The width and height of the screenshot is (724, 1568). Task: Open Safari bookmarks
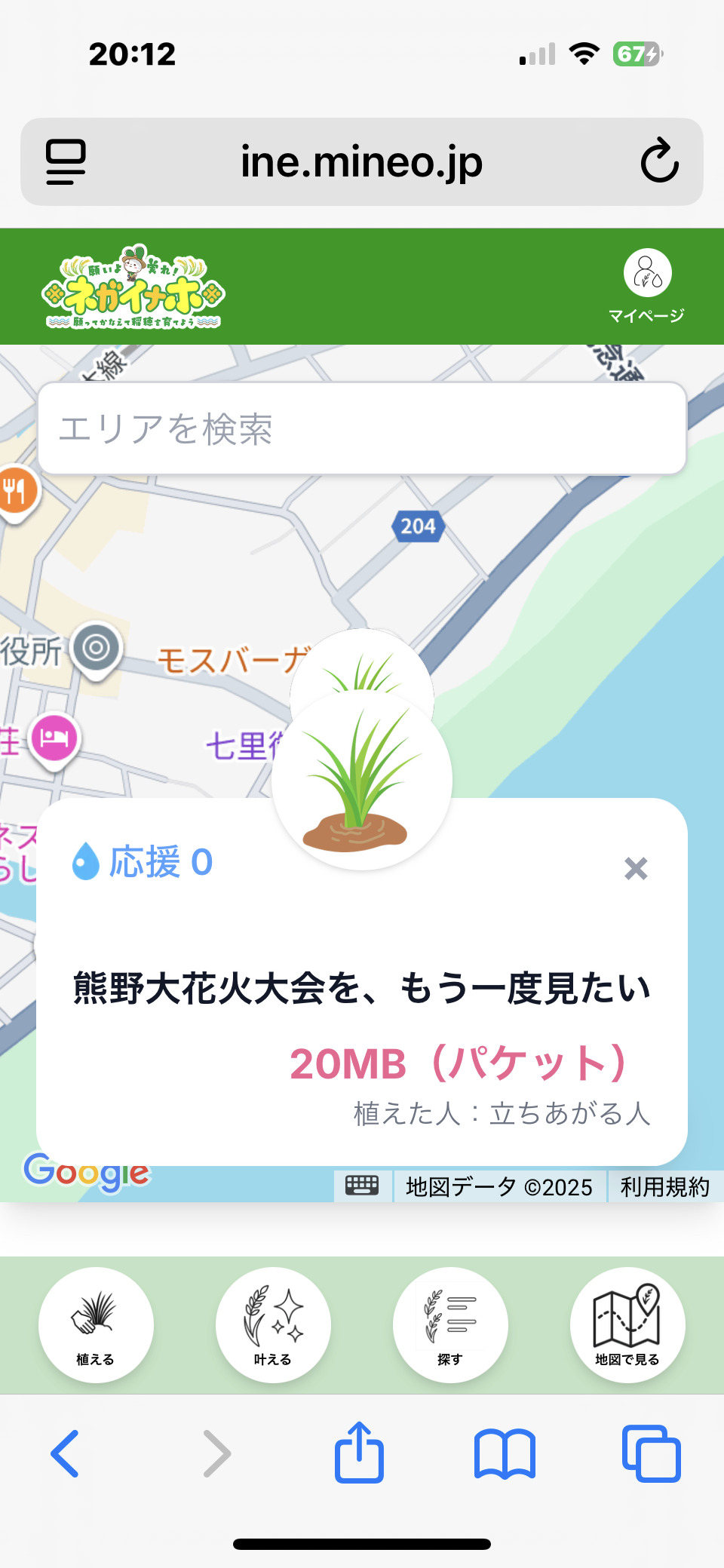coord(505,1453)
